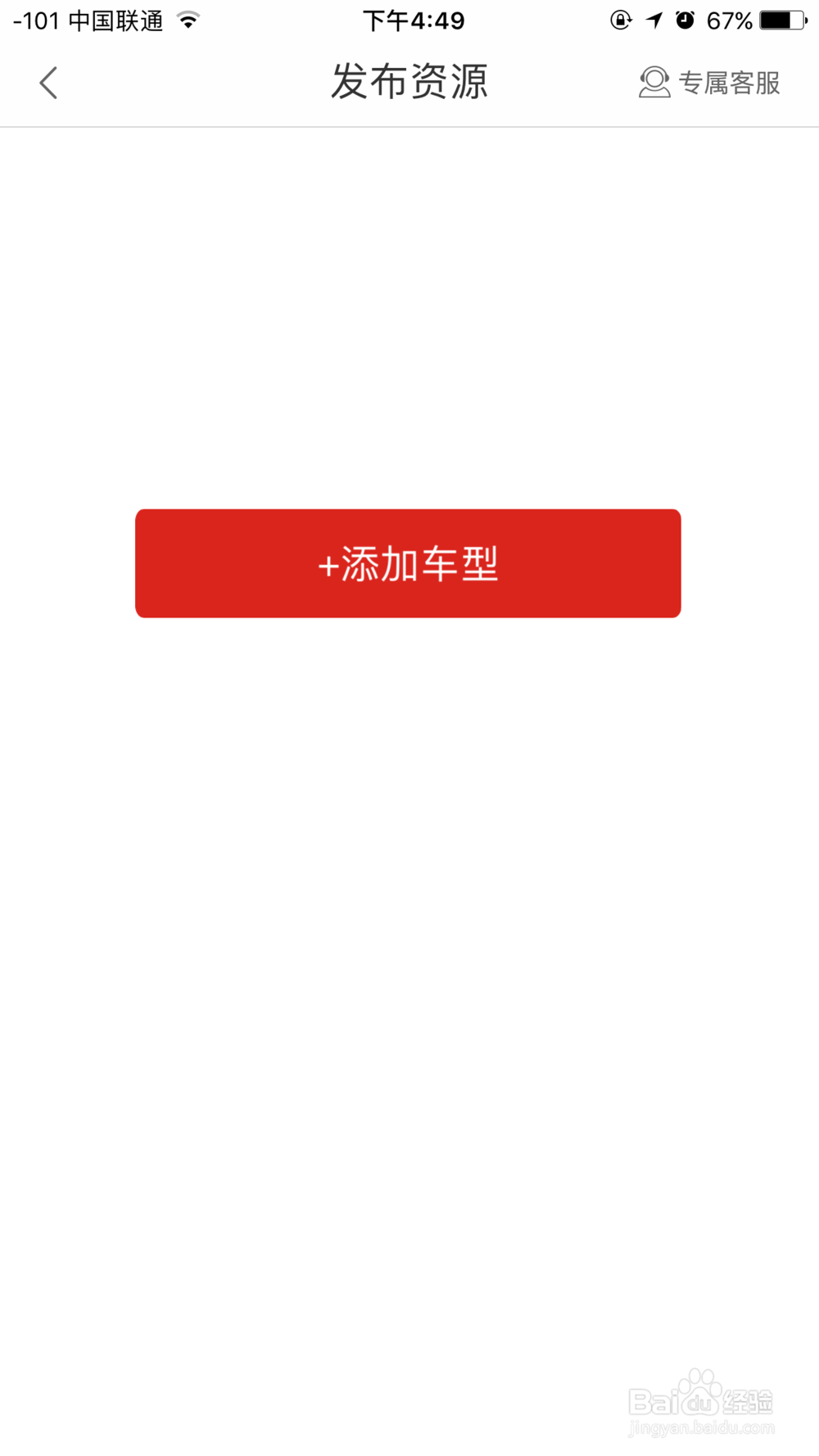This screenshot has height=1456, width=819.
Task: Tap the cellular signal reading -101
Action: click(x=34, y=20)
